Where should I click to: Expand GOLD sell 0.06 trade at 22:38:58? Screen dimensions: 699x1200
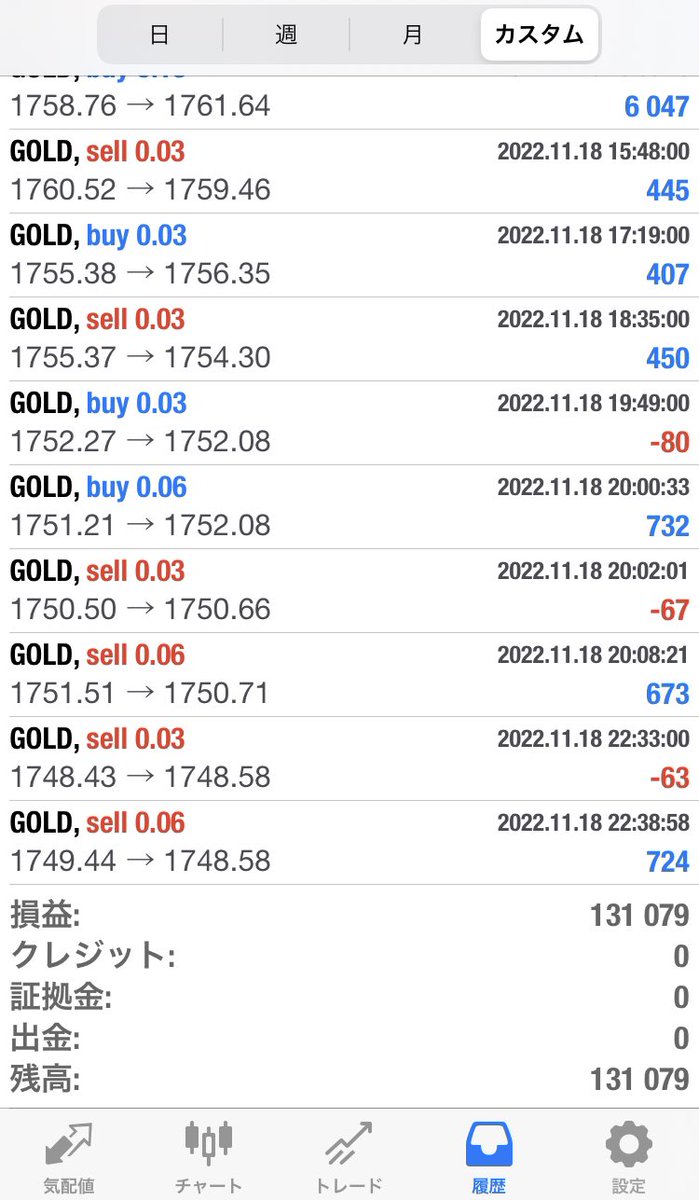click(x=349, y=843)
